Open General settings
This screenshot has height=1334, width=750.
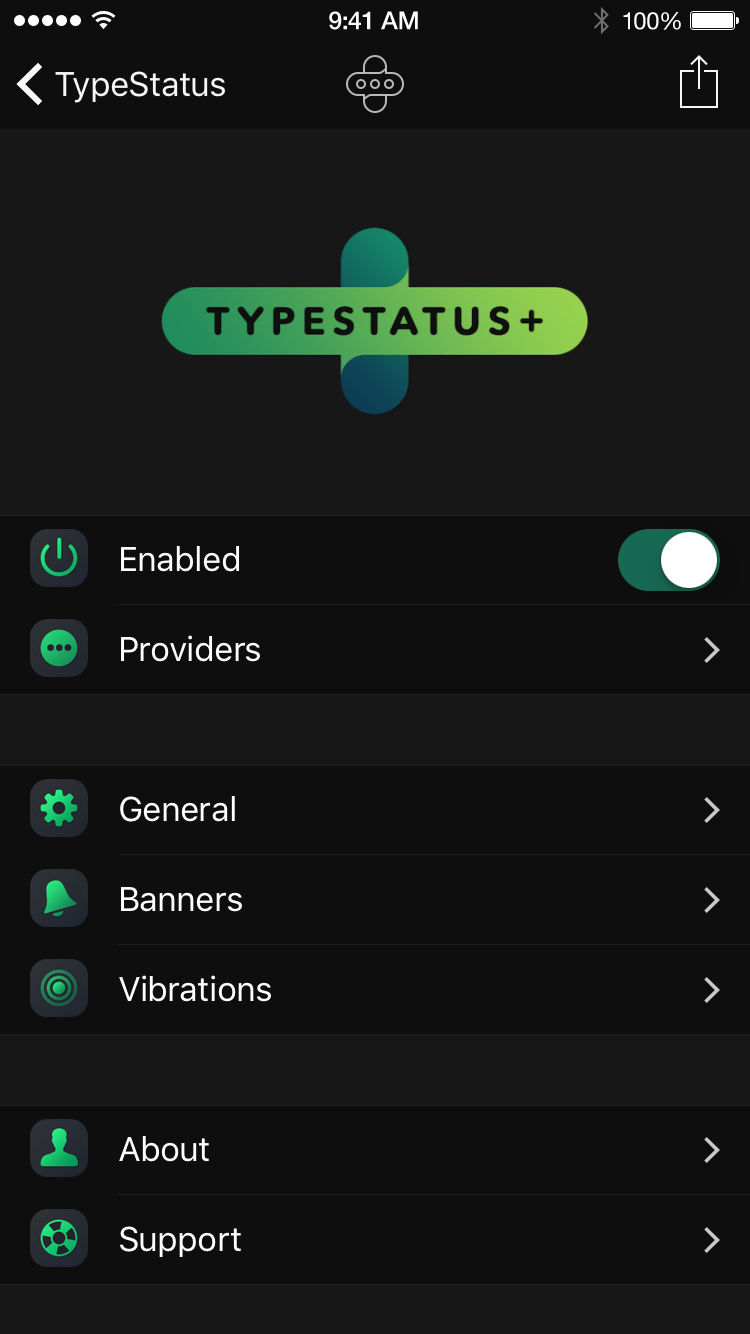coord(375,810)
